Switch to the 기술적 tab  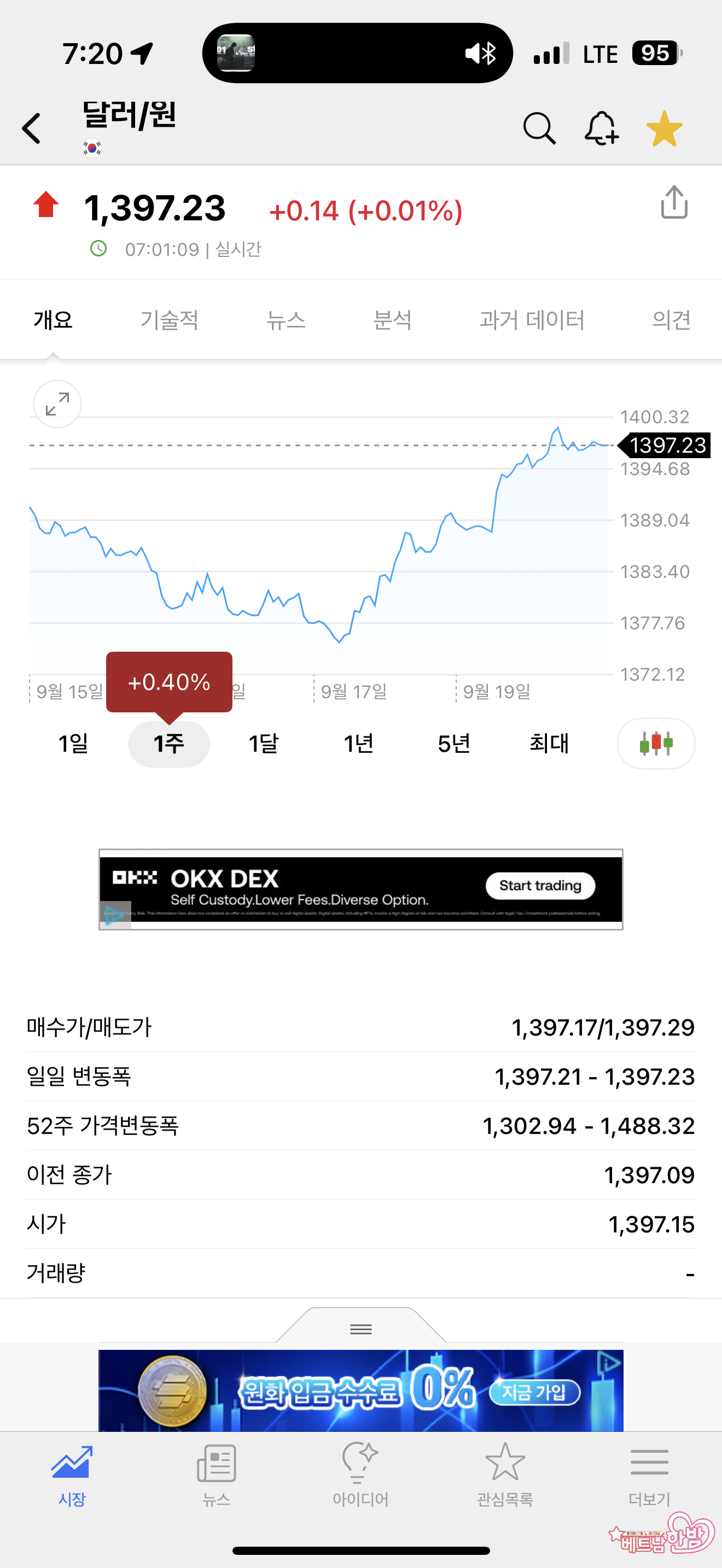click(169, 320)
